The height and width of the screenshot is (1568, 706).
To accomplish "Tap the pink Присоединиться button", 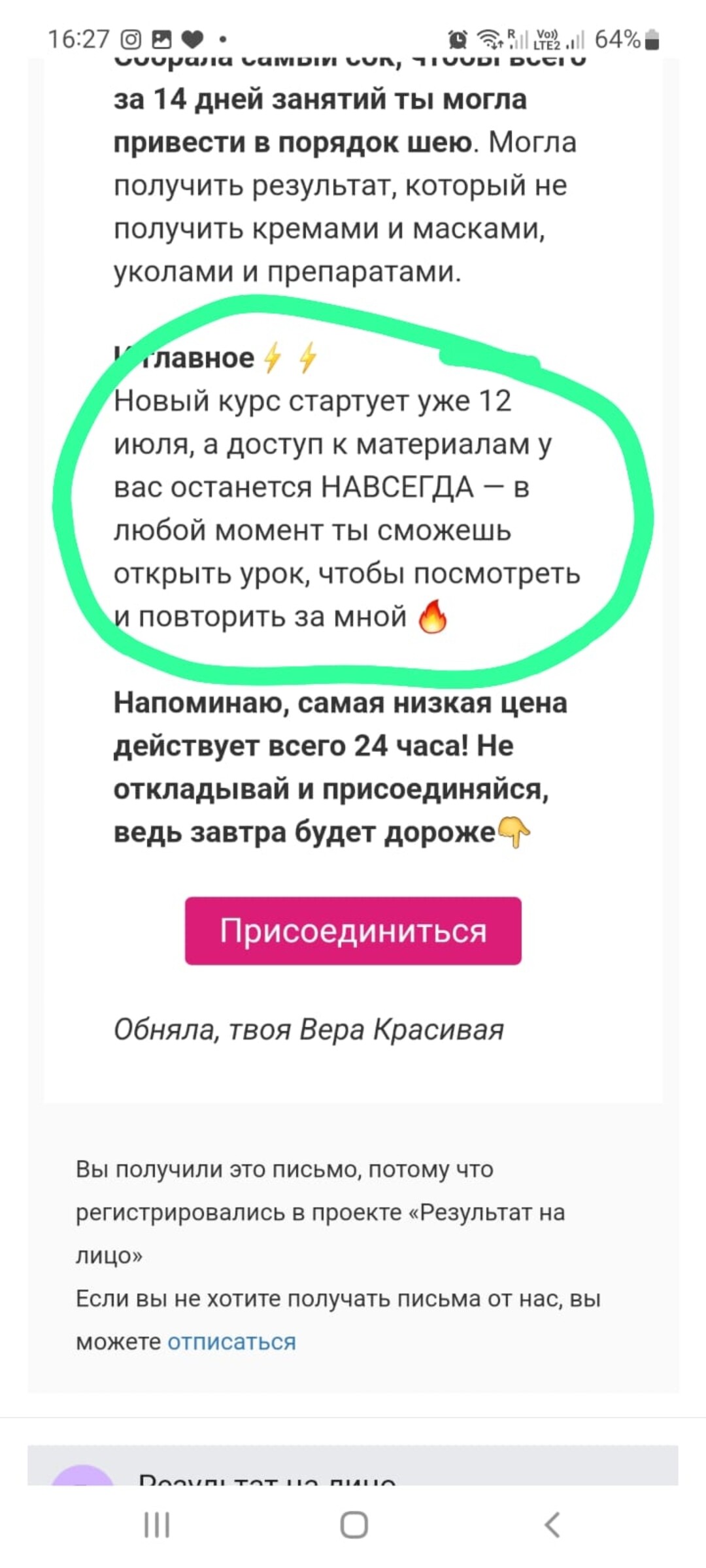I will point(353,930).
